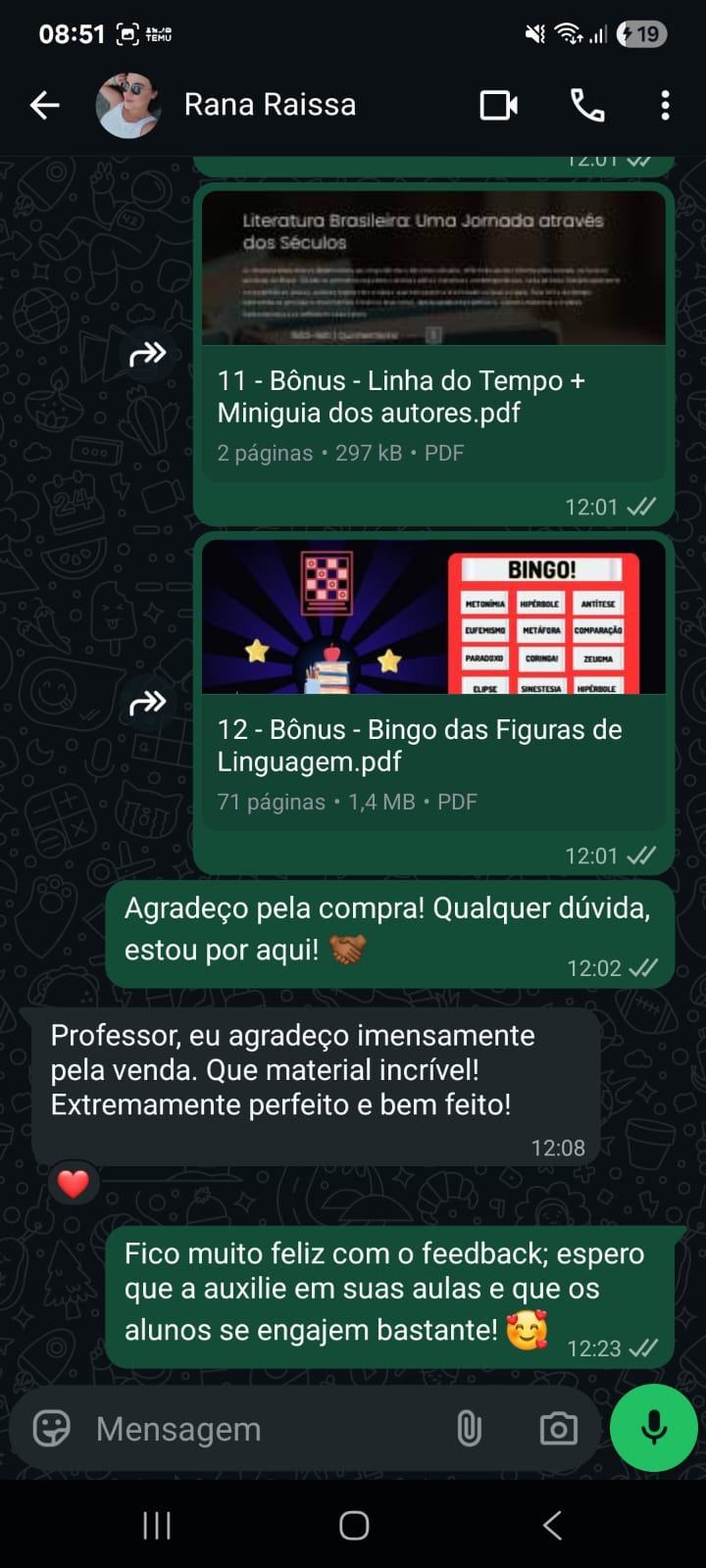Viewport: 706px width, 1568px height.
Task: Go back to the chat list
Action: click(x=45, y=105)
